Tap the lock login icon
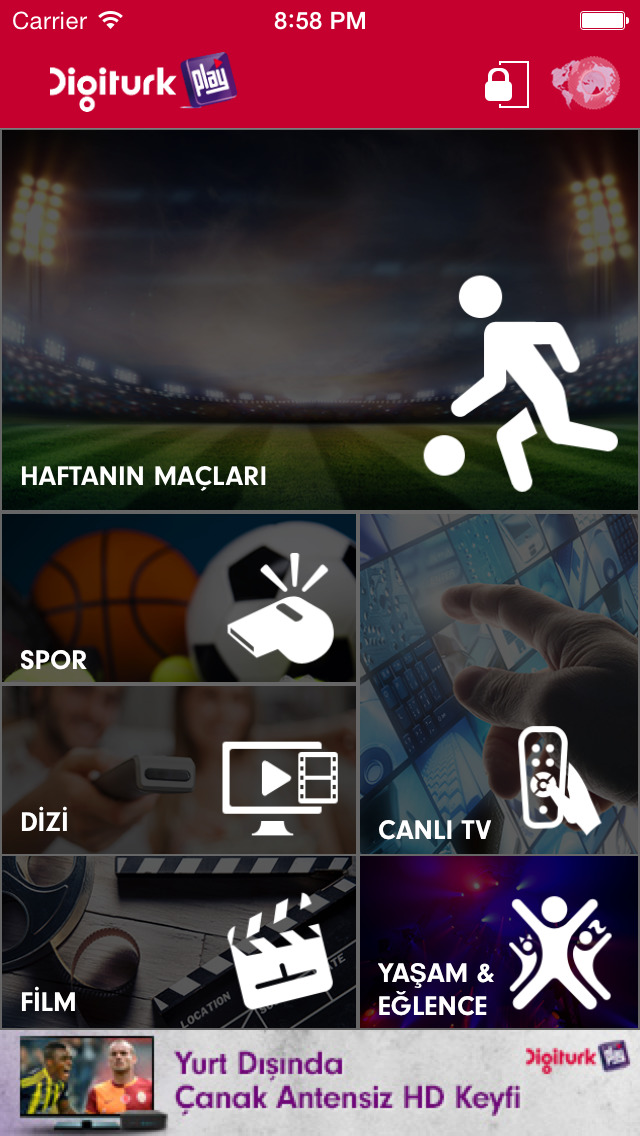640x1136 pixels. pos(505,84)
